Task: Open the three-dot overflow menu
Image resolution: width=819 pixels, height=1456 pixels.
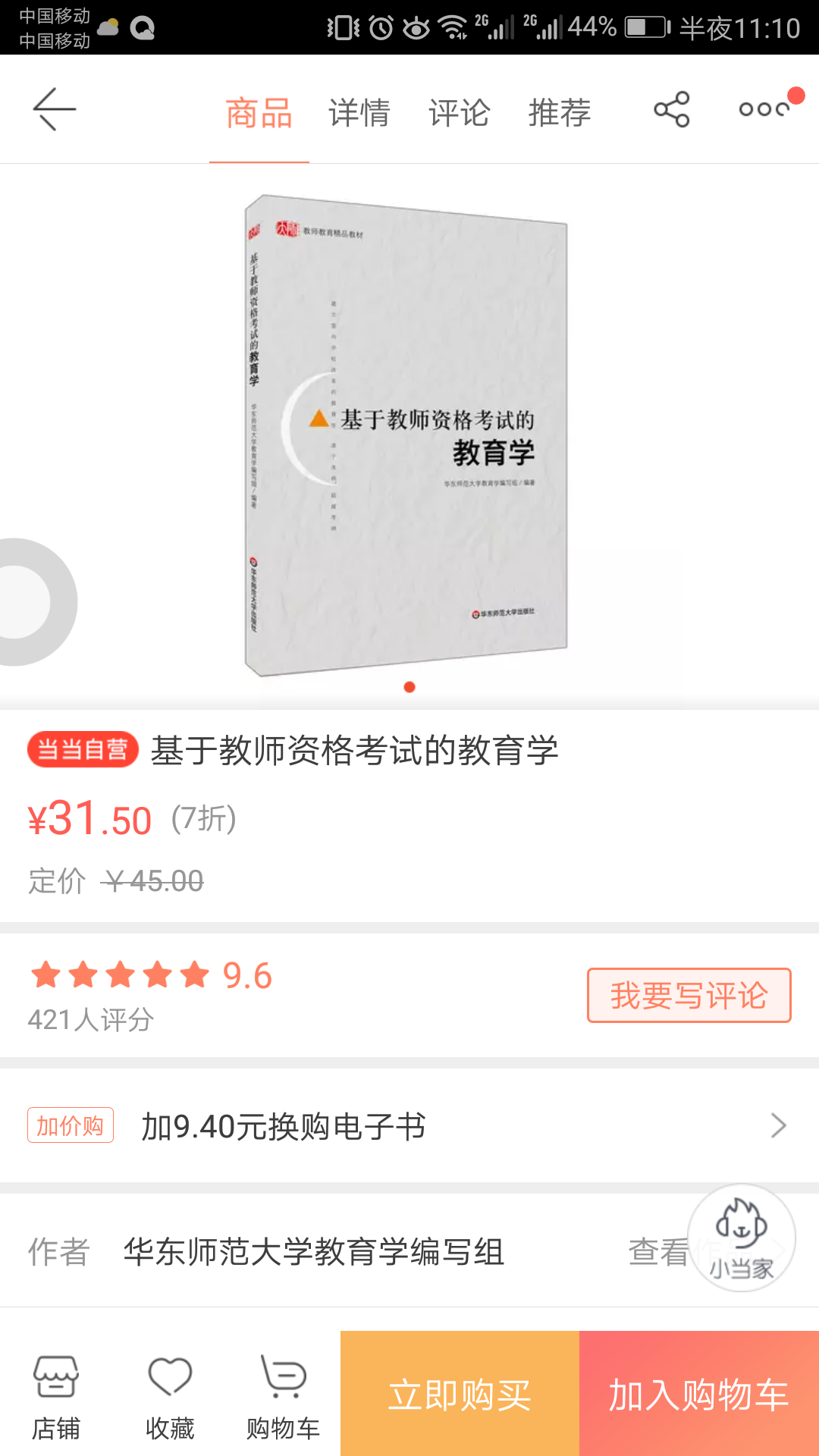Action: click(764, 109)
